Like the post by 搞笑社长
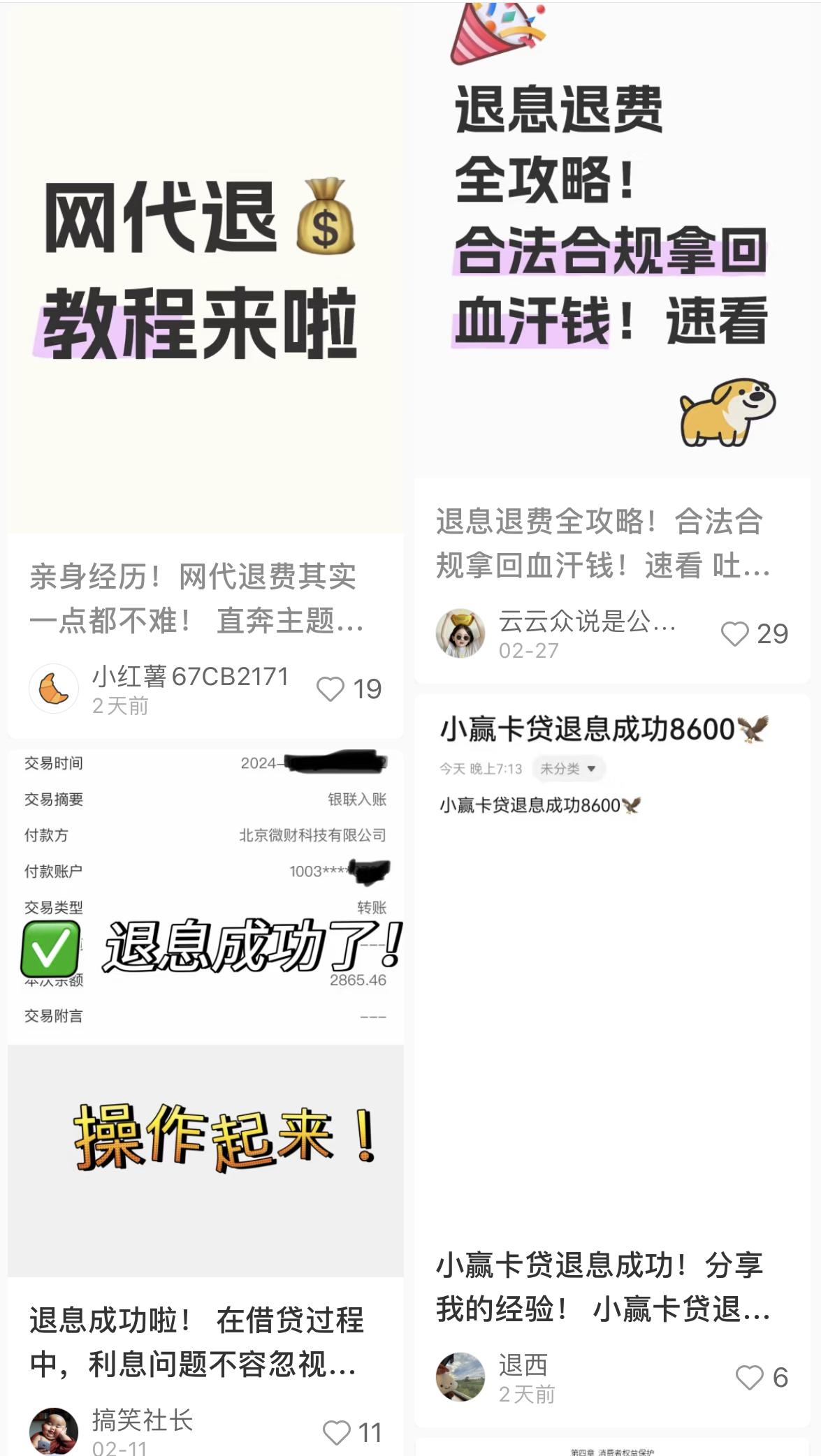821x1456 pixels. click(336, 1433)
